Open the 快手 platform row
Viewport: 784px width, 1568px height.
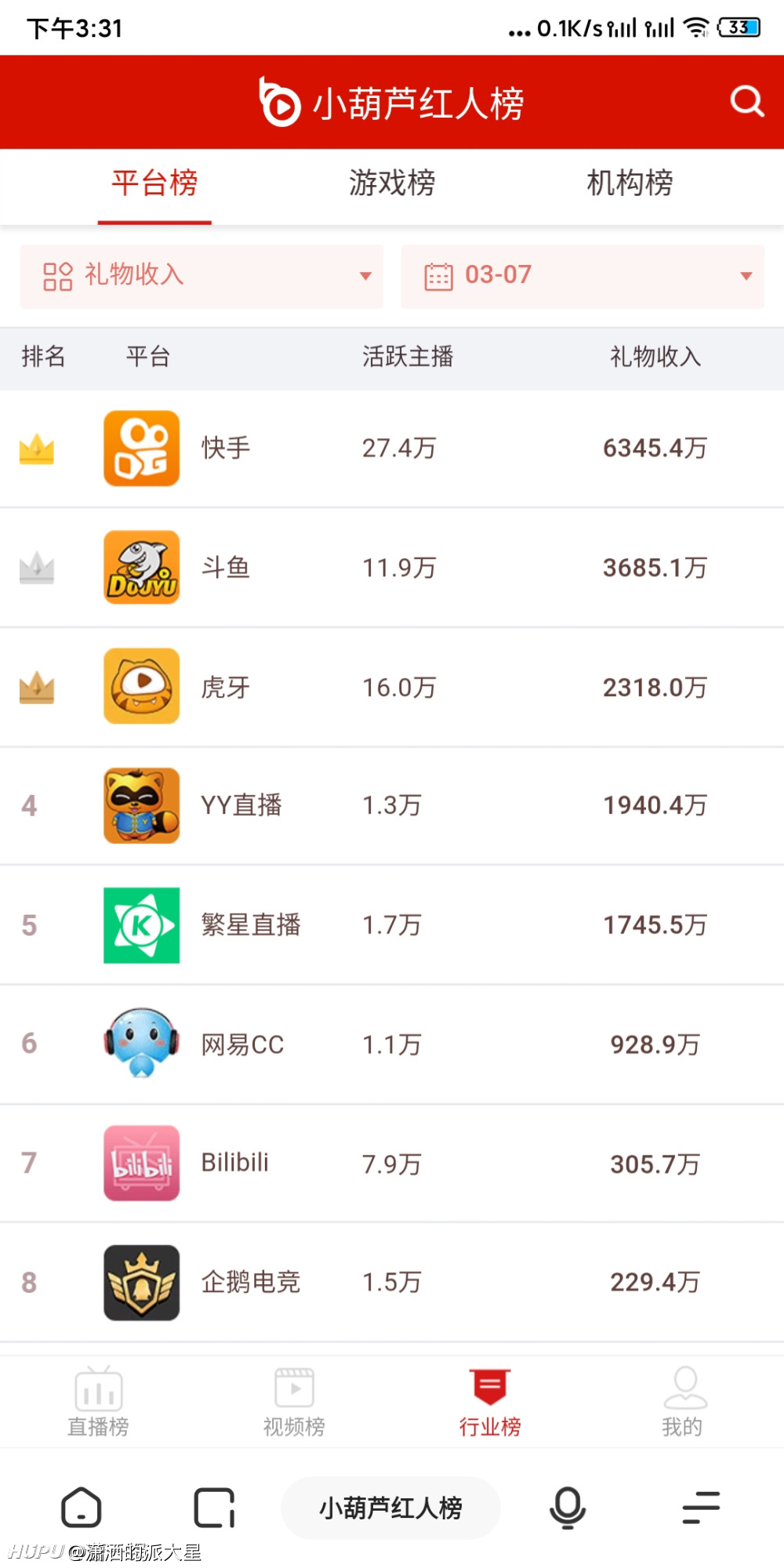pos(392,448)
